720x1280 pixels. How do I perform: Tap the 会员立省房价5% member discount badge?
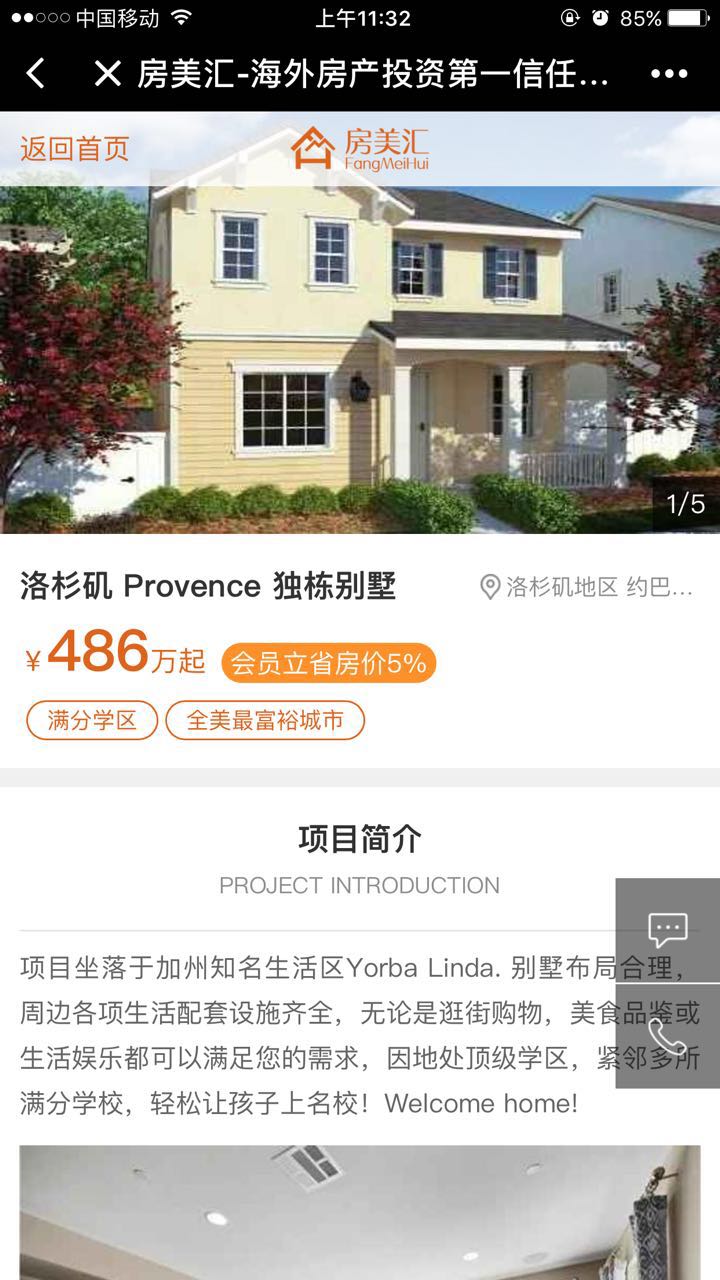328,663
